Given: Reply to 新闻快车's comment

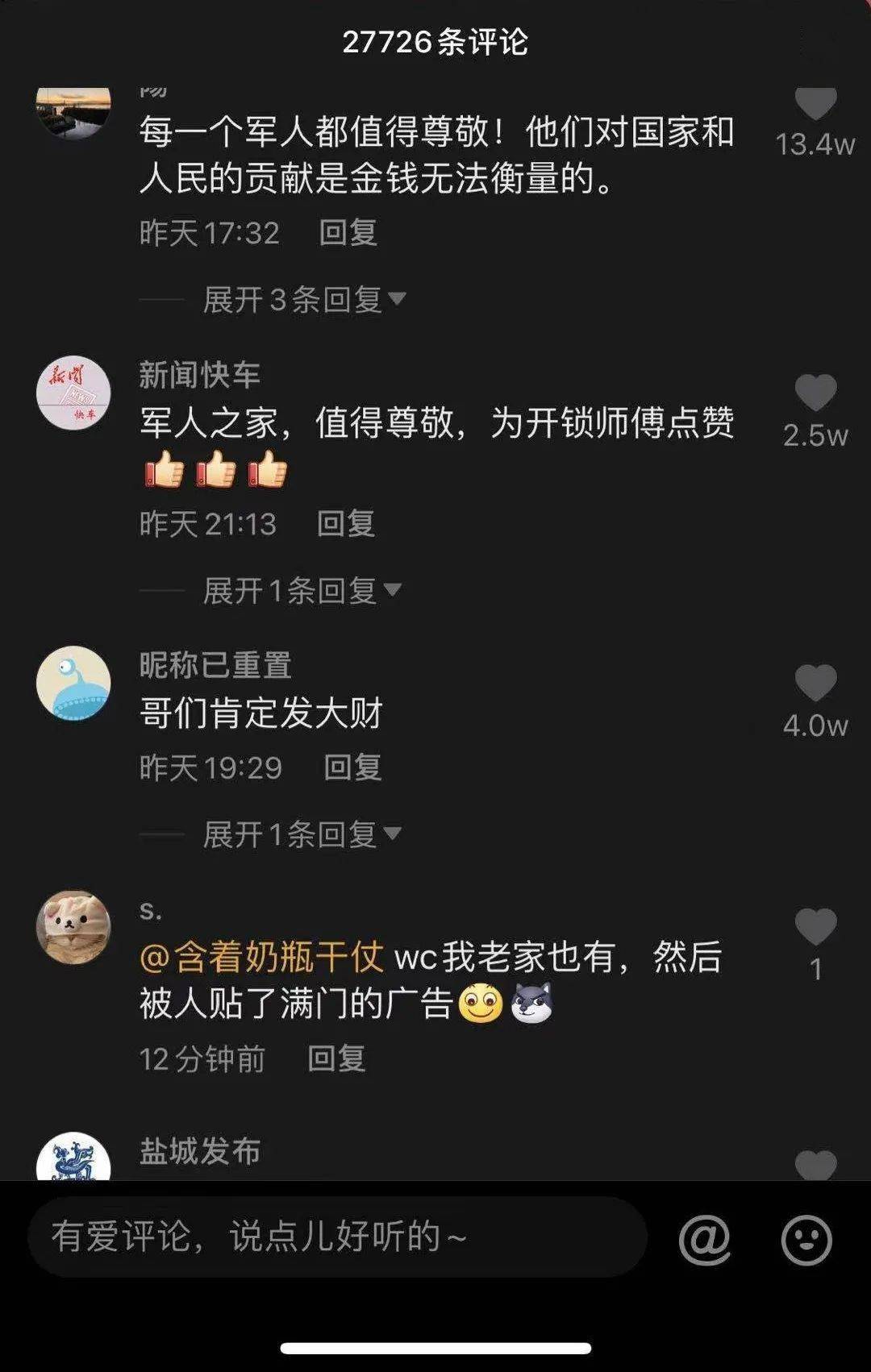Looking at the screenshot, I should point(346,524).
